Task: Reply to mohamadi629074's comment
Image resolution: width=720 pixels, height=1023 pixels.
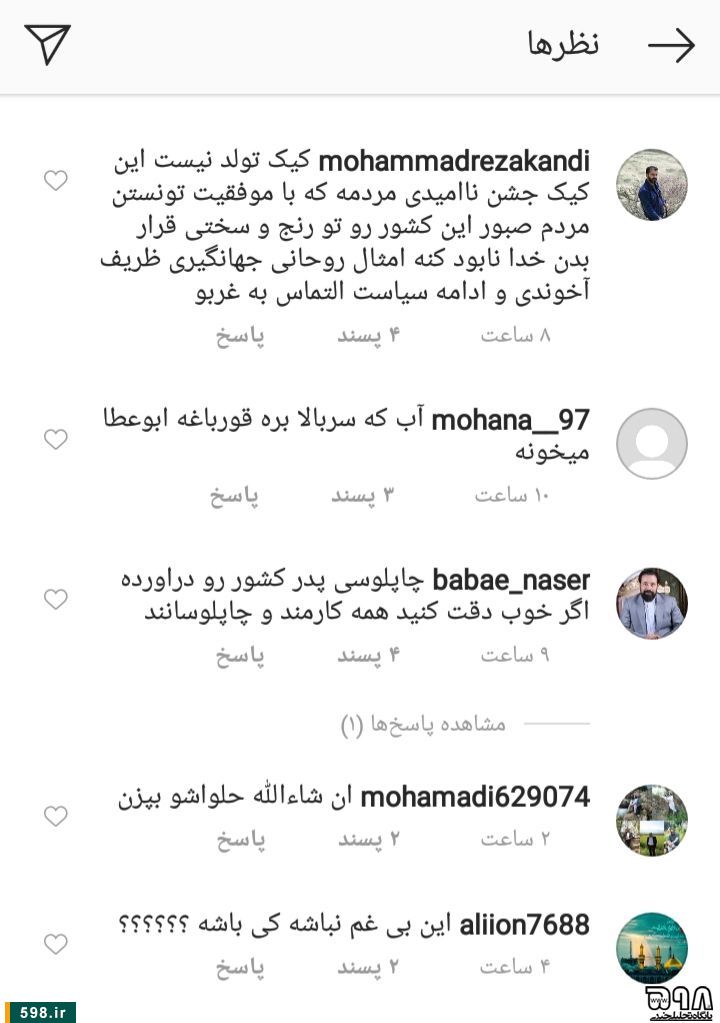Action: click(240, 840)
